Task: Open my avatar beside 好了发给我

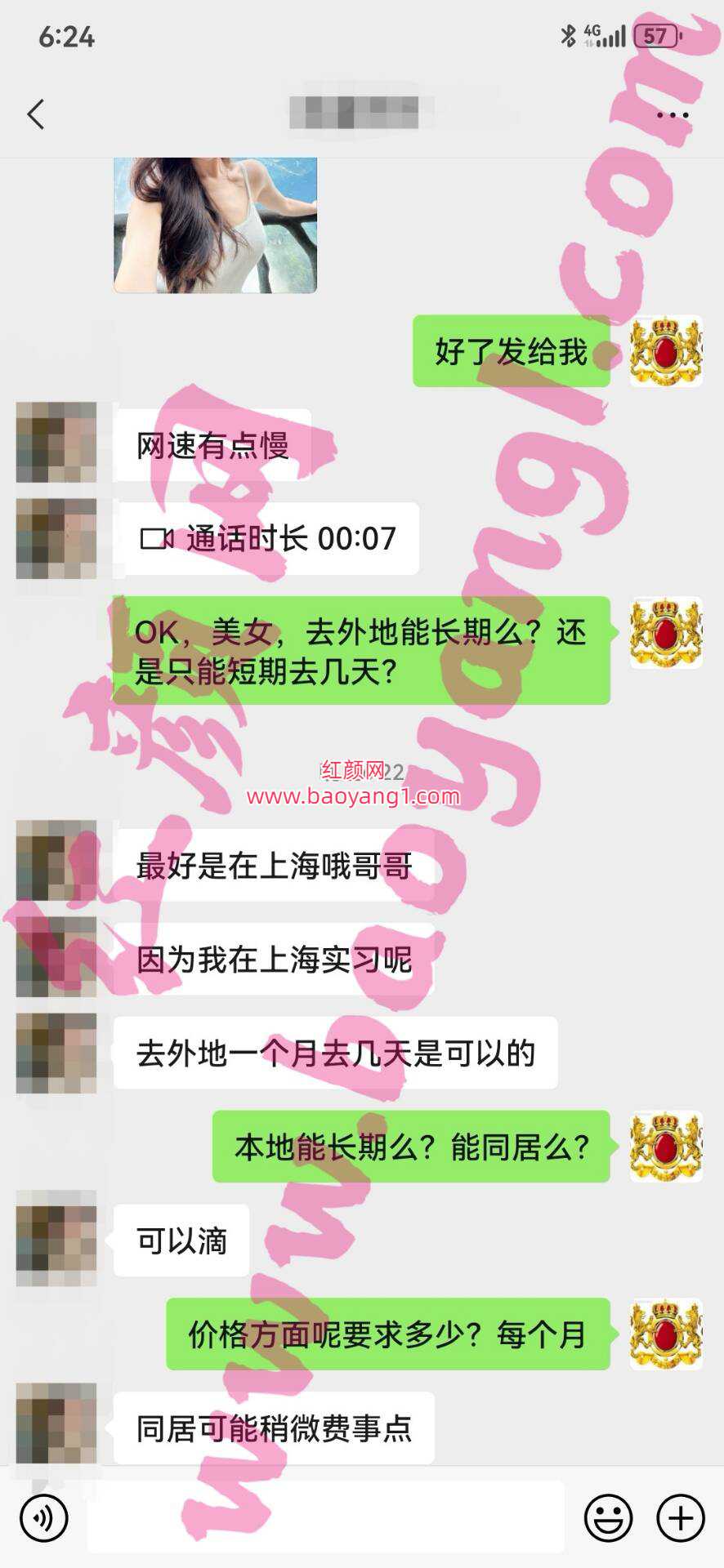Action: tap(666, 351)
